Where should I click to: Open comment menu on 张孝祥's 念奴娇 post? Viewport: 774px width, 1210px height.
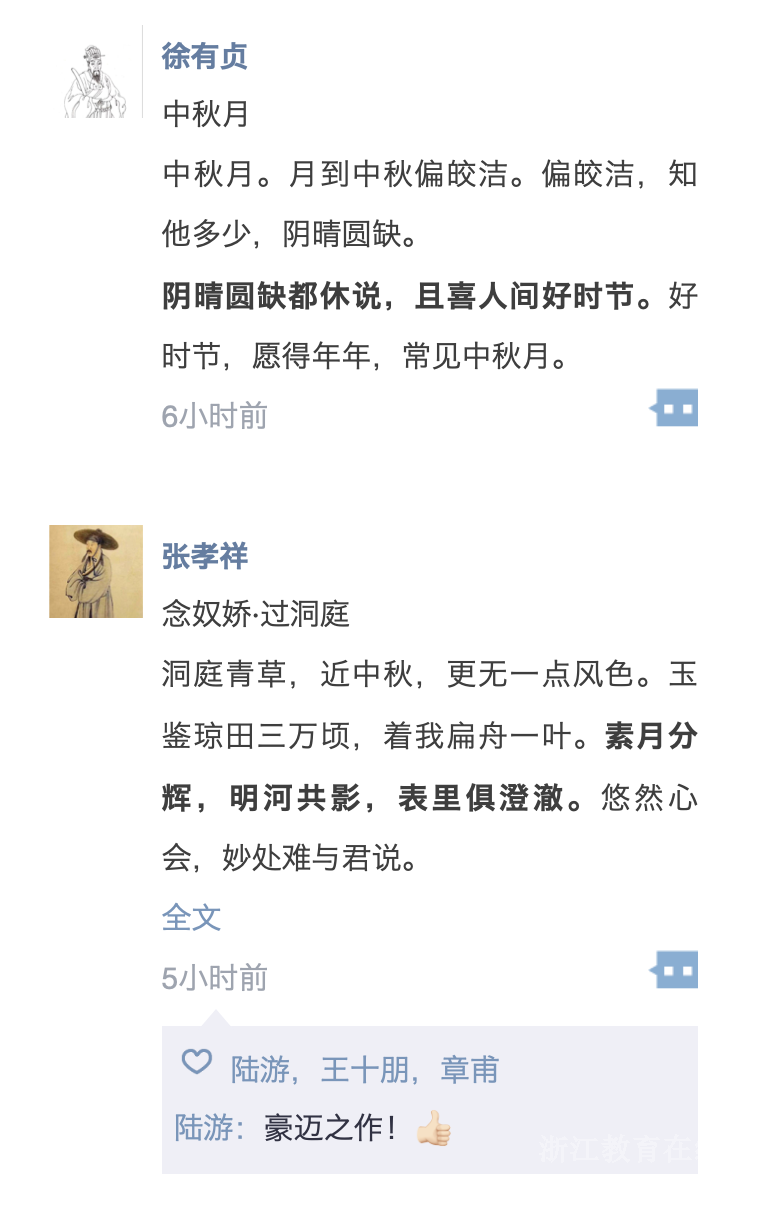pos(677,970)
